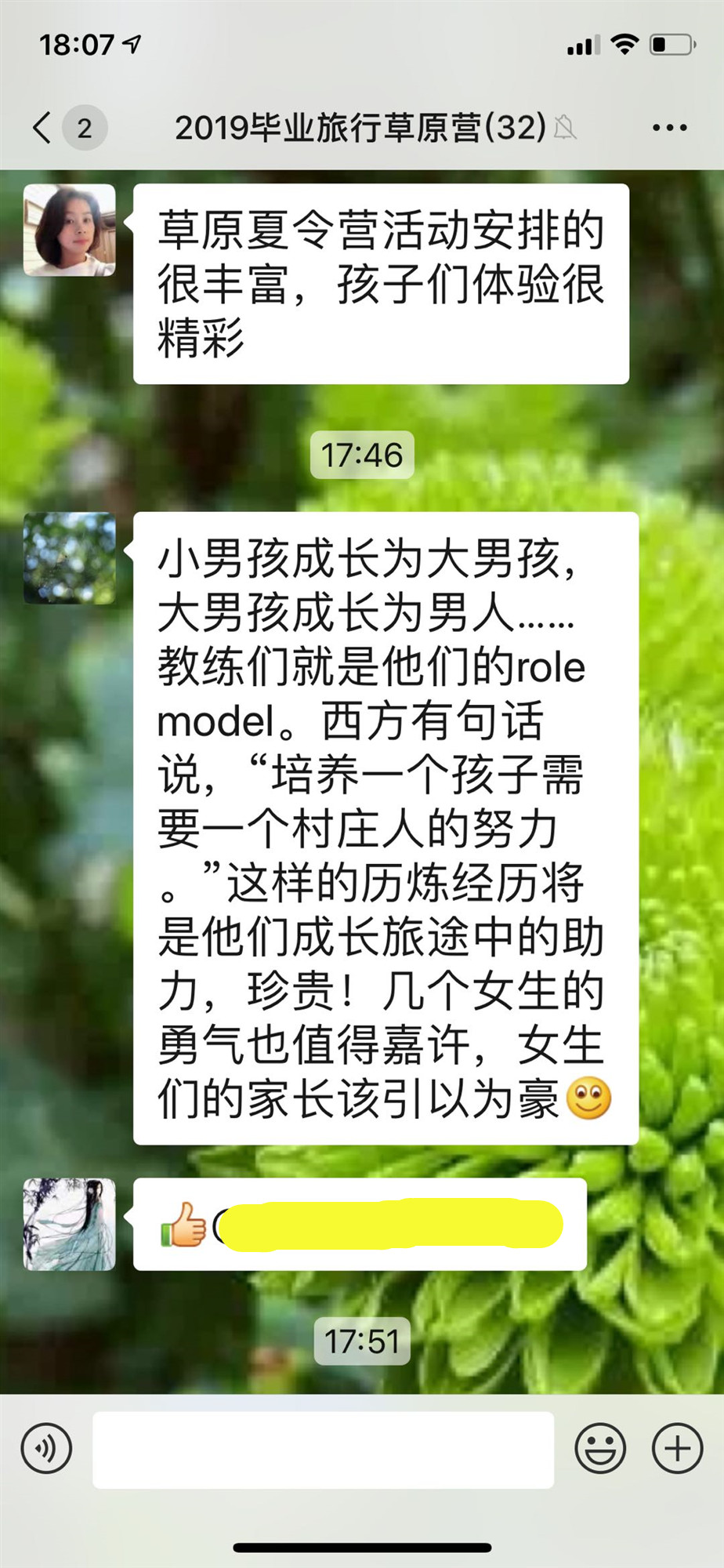Open the group chat options menu
This screenshot has width=724, height=1568.
point(669,127)
